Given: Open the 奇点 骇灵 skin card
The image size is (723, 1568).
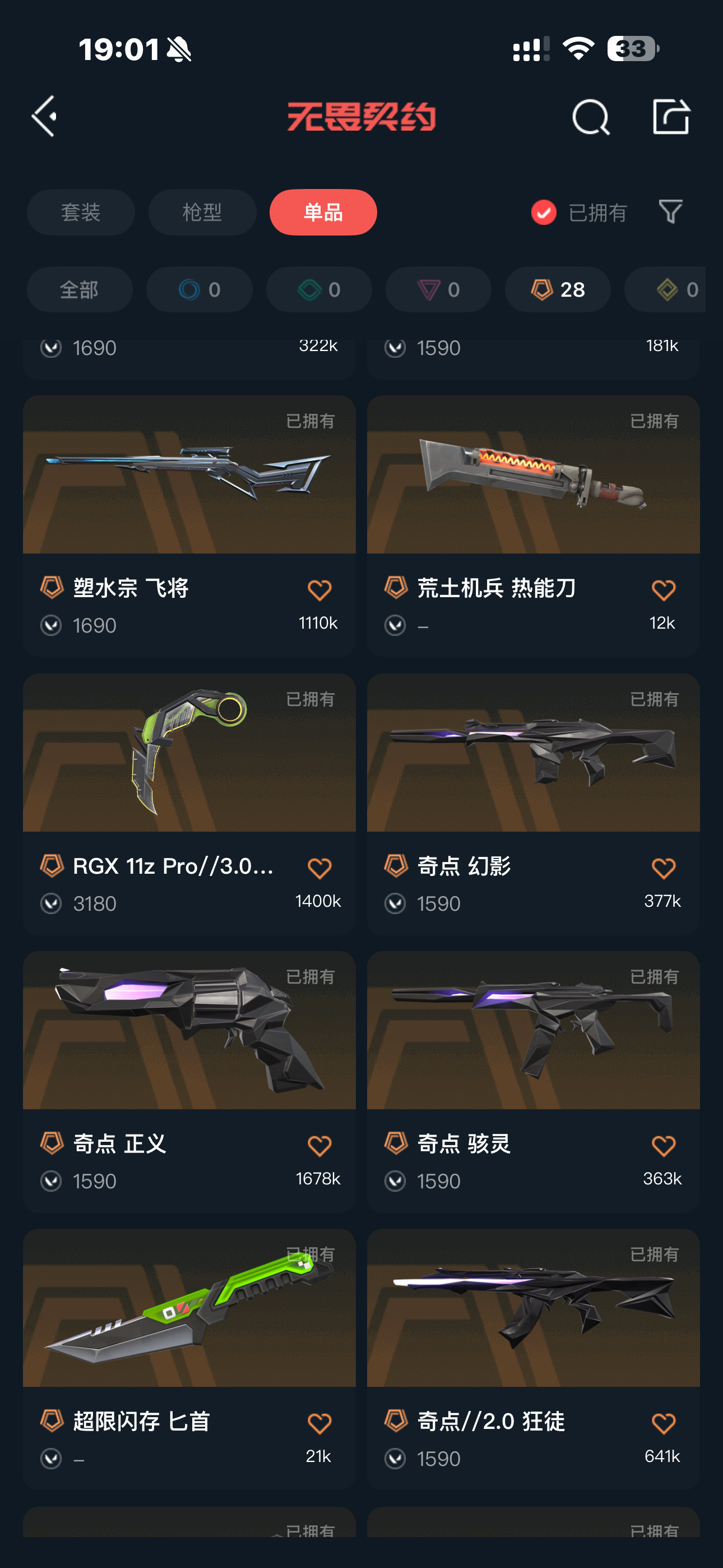Looking at the screenshot, I should coord(533,1081).
